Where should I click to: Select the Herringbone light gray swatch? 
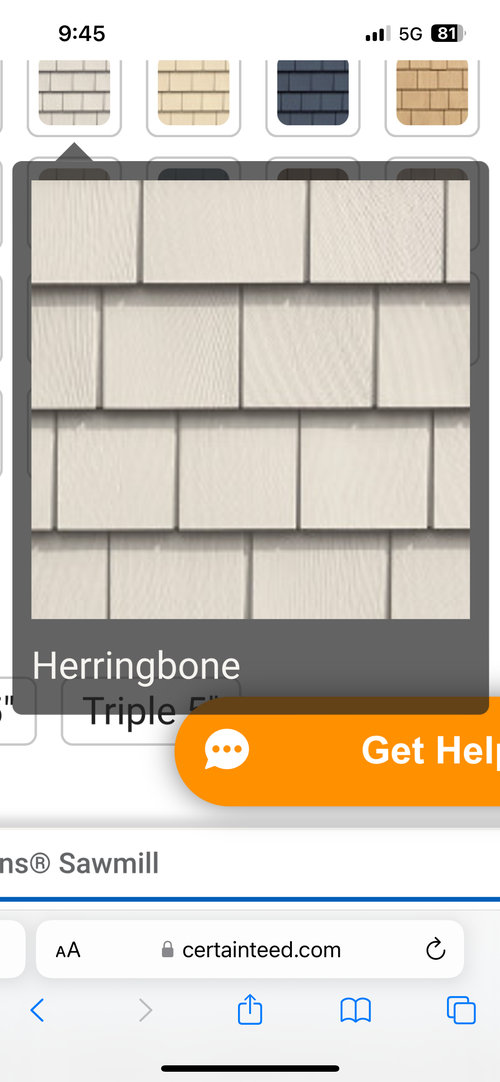point(74,95)
